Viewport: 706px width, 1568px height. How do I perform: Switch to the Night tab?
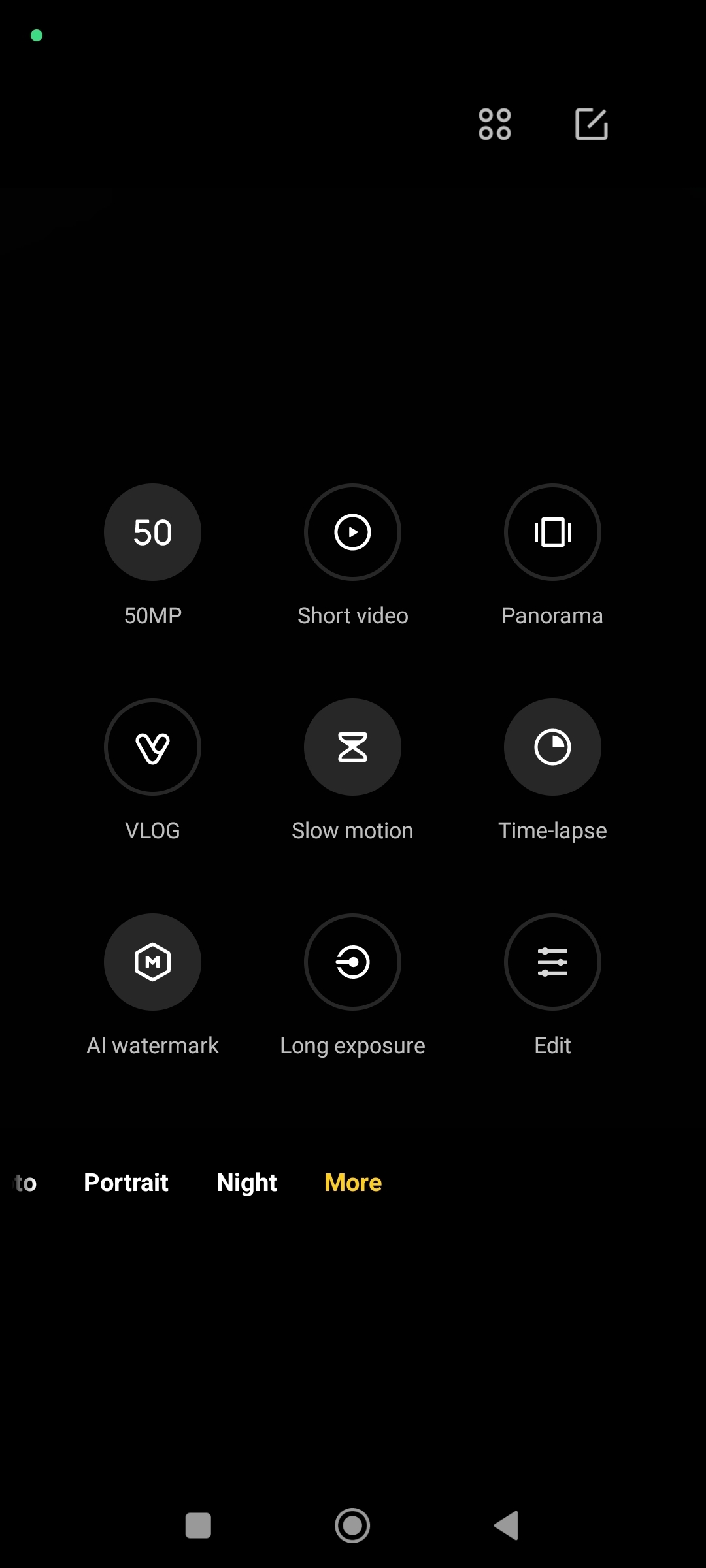pos(246,1183)
